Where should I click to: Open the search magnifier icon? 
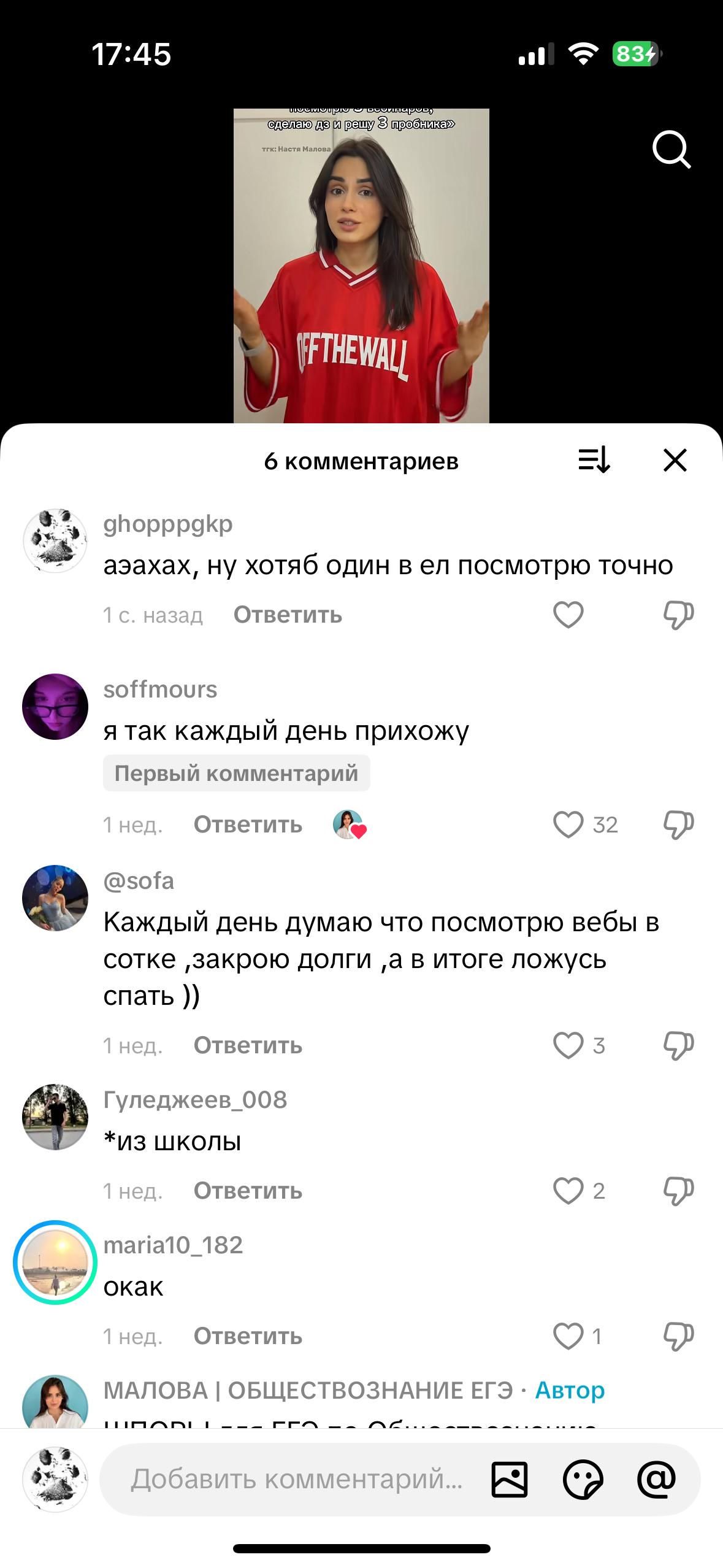(671, 149)
